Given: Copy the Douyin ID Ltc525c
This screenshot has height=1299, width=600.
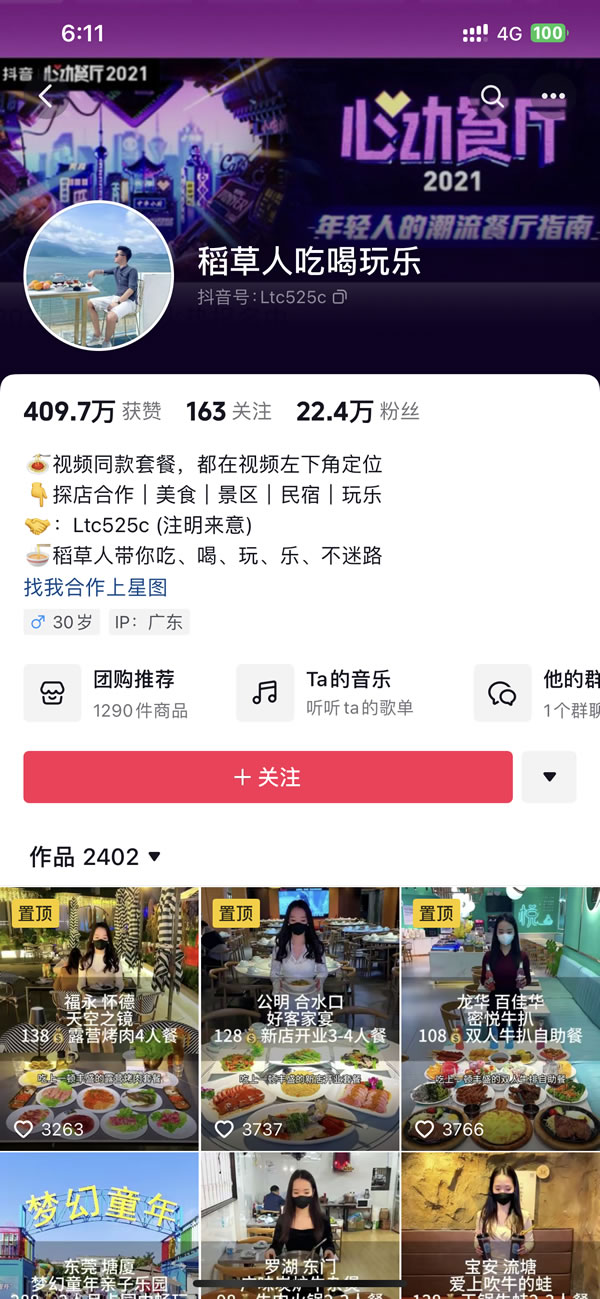Looking at the screenshot, I should click(340, 297).
